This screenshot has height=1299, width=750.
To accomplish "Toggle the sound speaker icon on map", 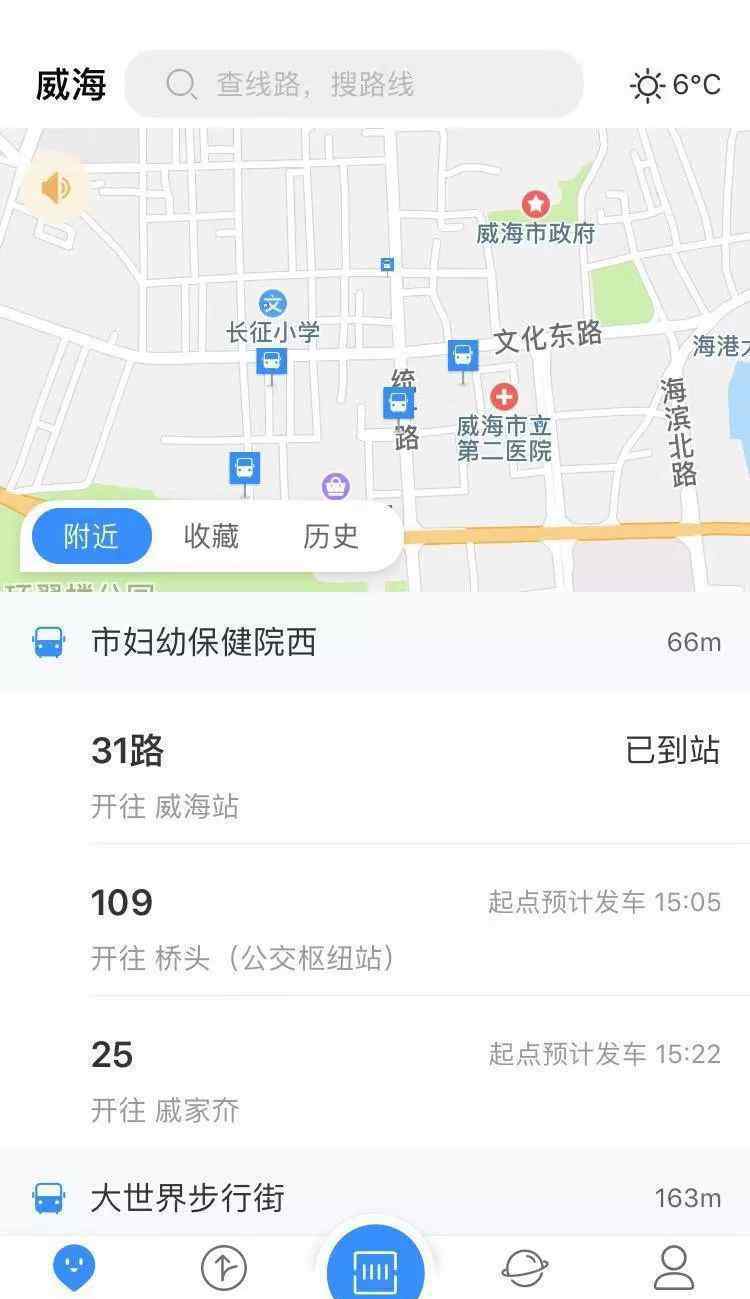I will [x=55, y=187].
